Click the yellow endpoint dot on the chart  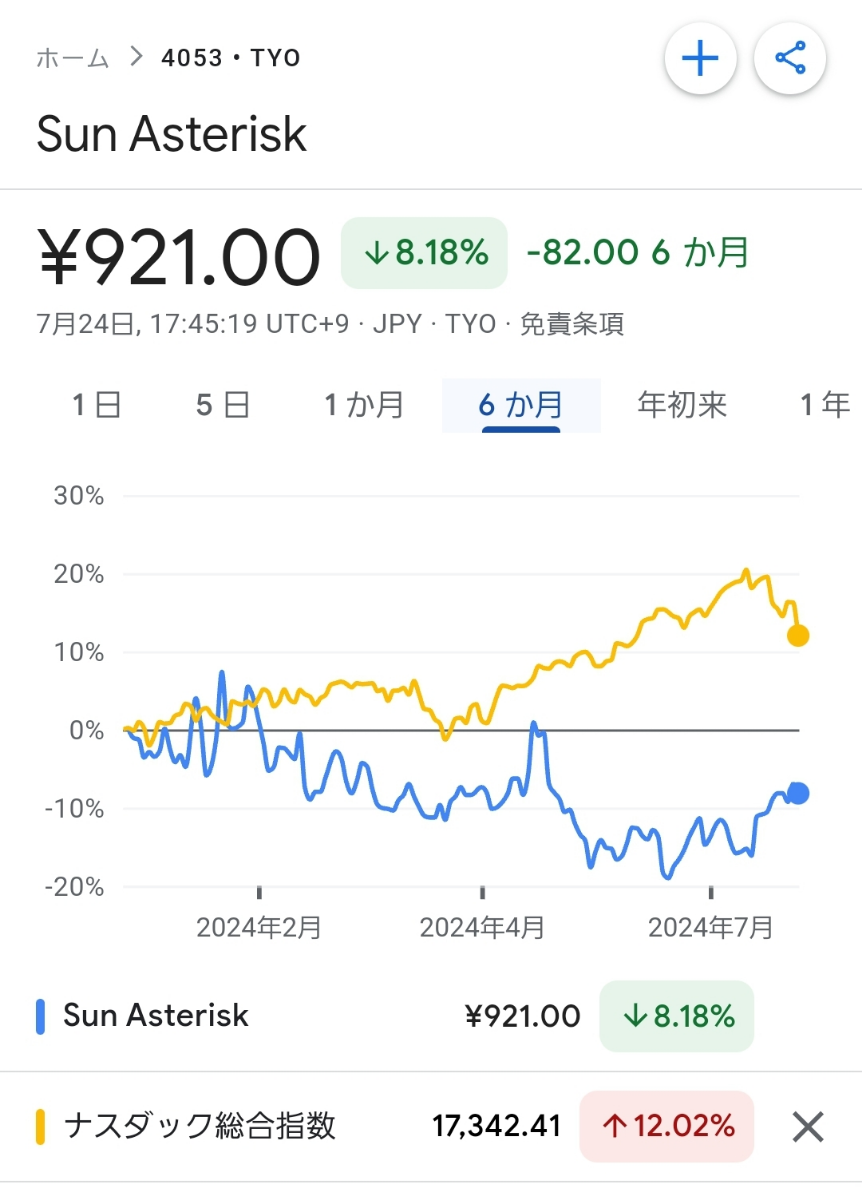(x=797, y=634)
